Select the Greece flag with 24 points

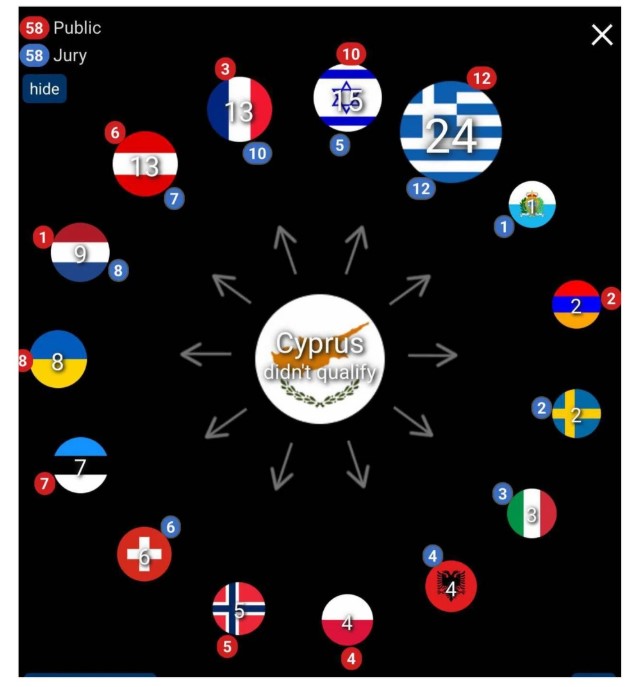tap(450, 133)
